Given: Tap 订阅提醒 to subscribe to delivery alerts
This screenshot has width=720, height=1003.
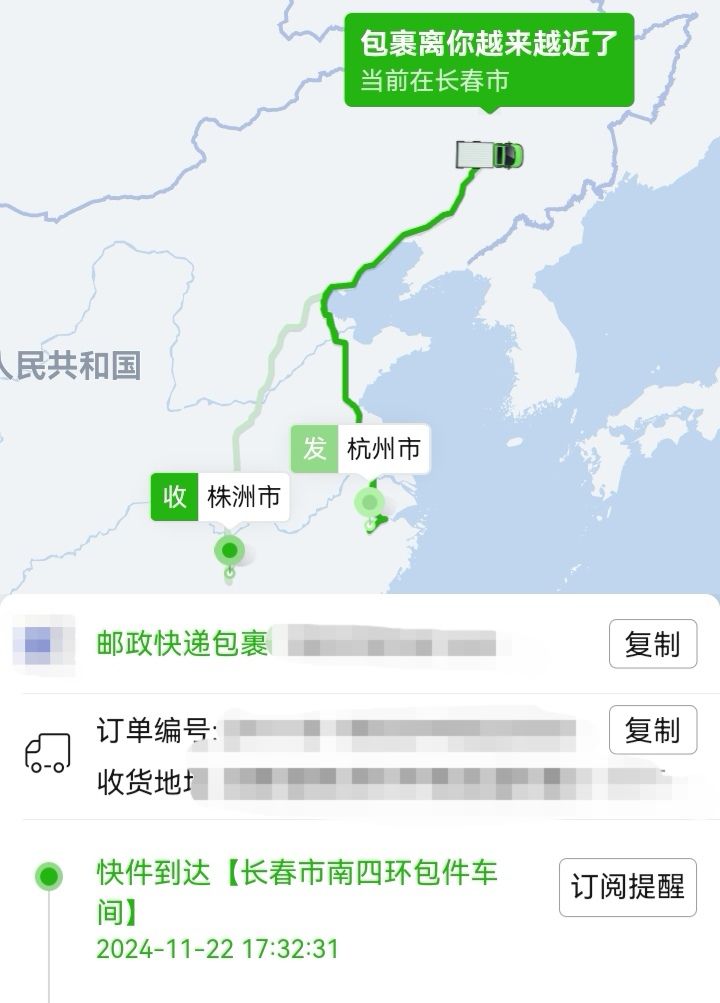Looking at the screenshot, I should (627, 887).
